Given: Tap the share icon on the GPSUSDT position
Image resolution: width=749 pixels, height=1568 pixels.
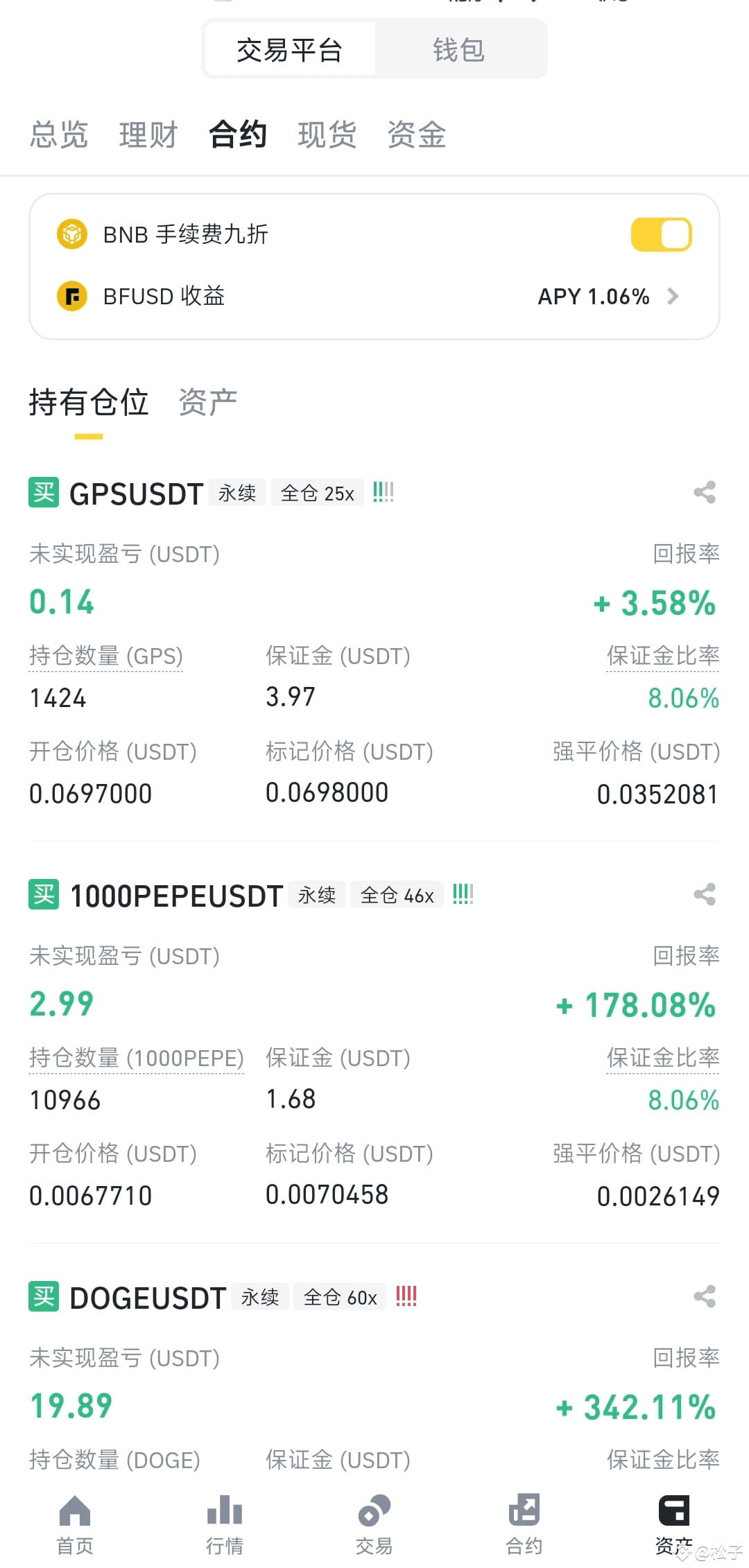Looking at the screenshot, I should pos(705,493).
